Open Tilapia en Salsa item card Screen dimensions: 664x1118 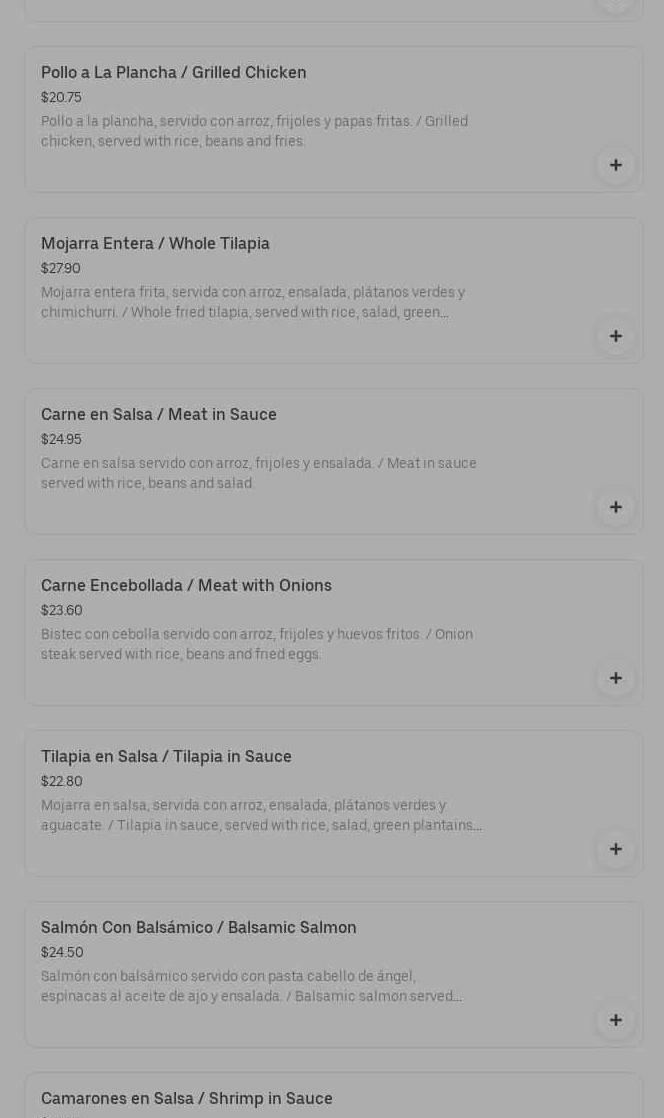(x=166, y=757)
